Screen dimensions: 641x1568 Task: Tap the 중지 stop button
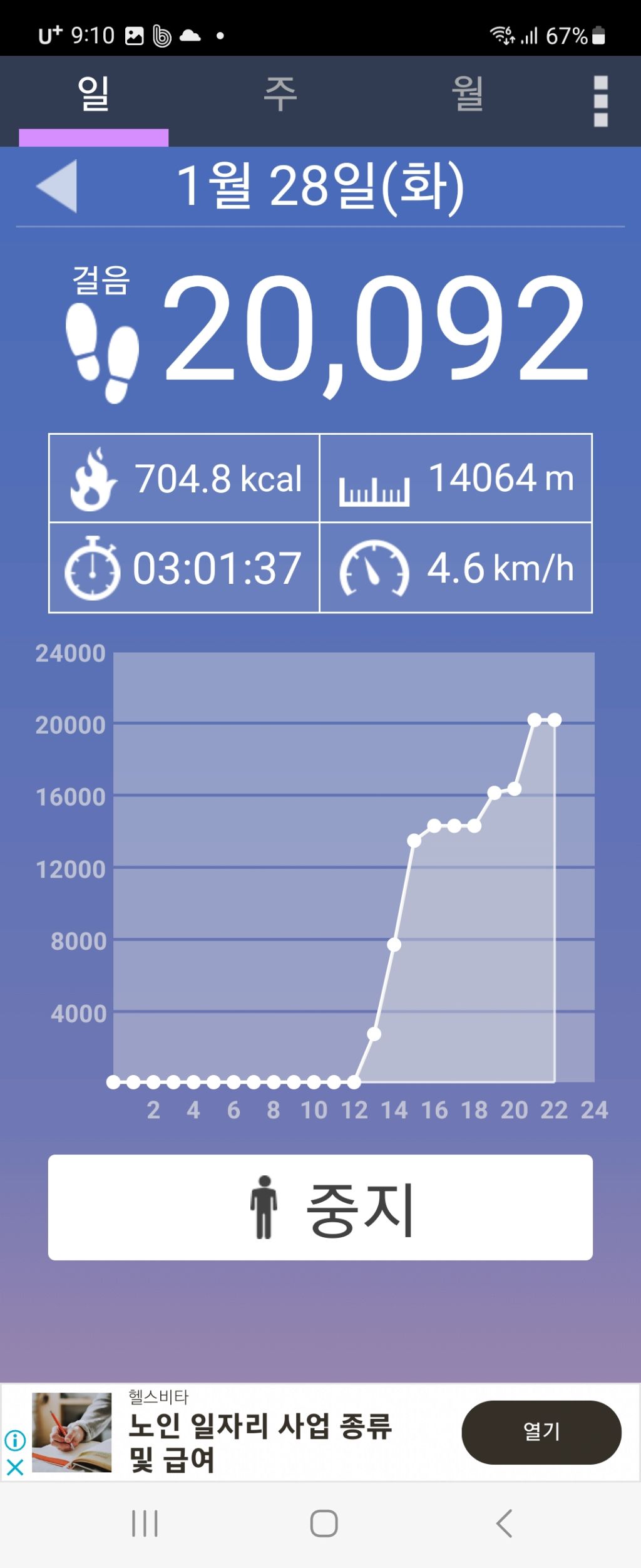point(320,1207)
